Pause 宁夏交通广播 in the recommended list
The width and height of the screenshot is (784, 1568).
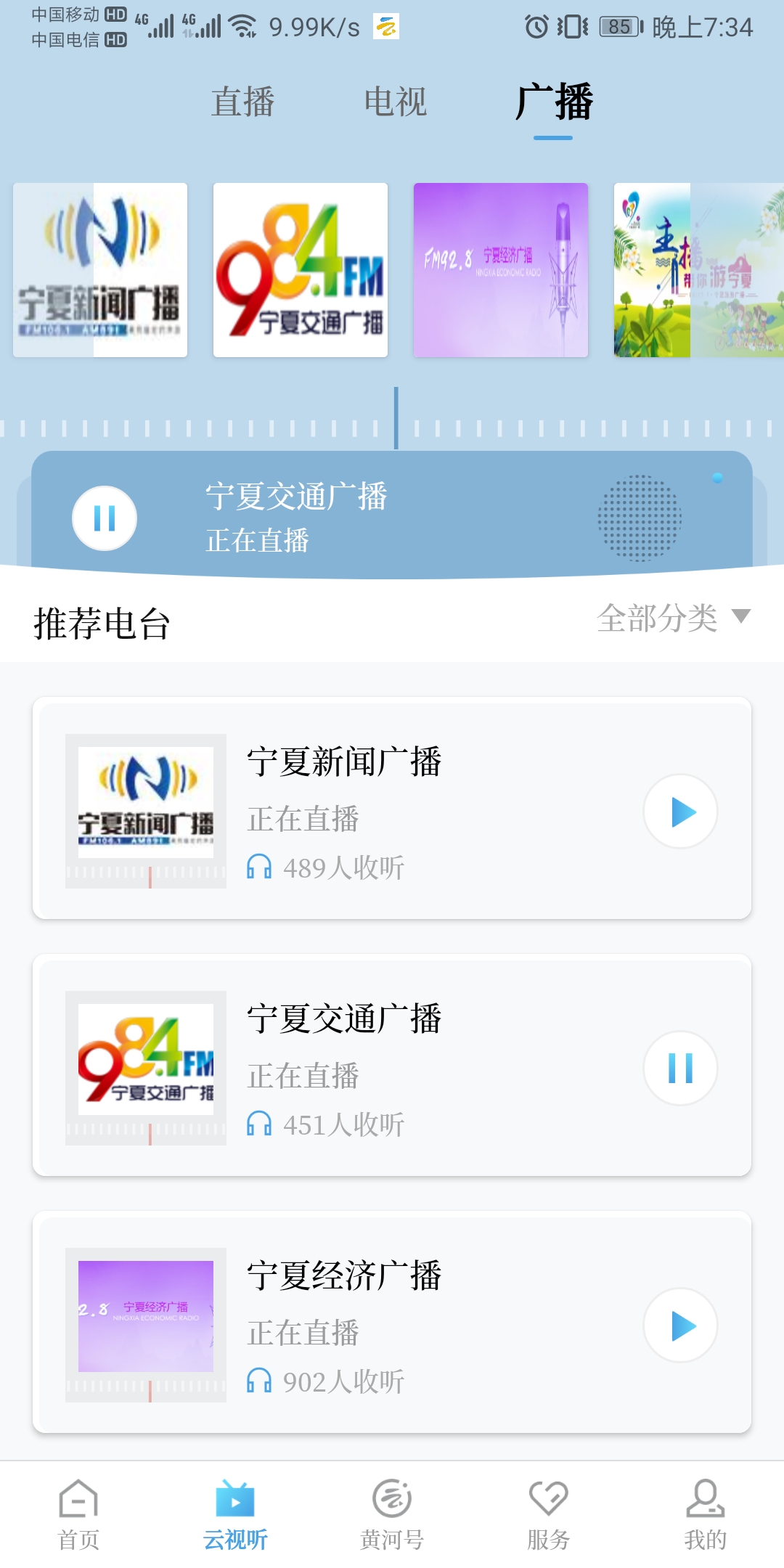[679, 1067]
